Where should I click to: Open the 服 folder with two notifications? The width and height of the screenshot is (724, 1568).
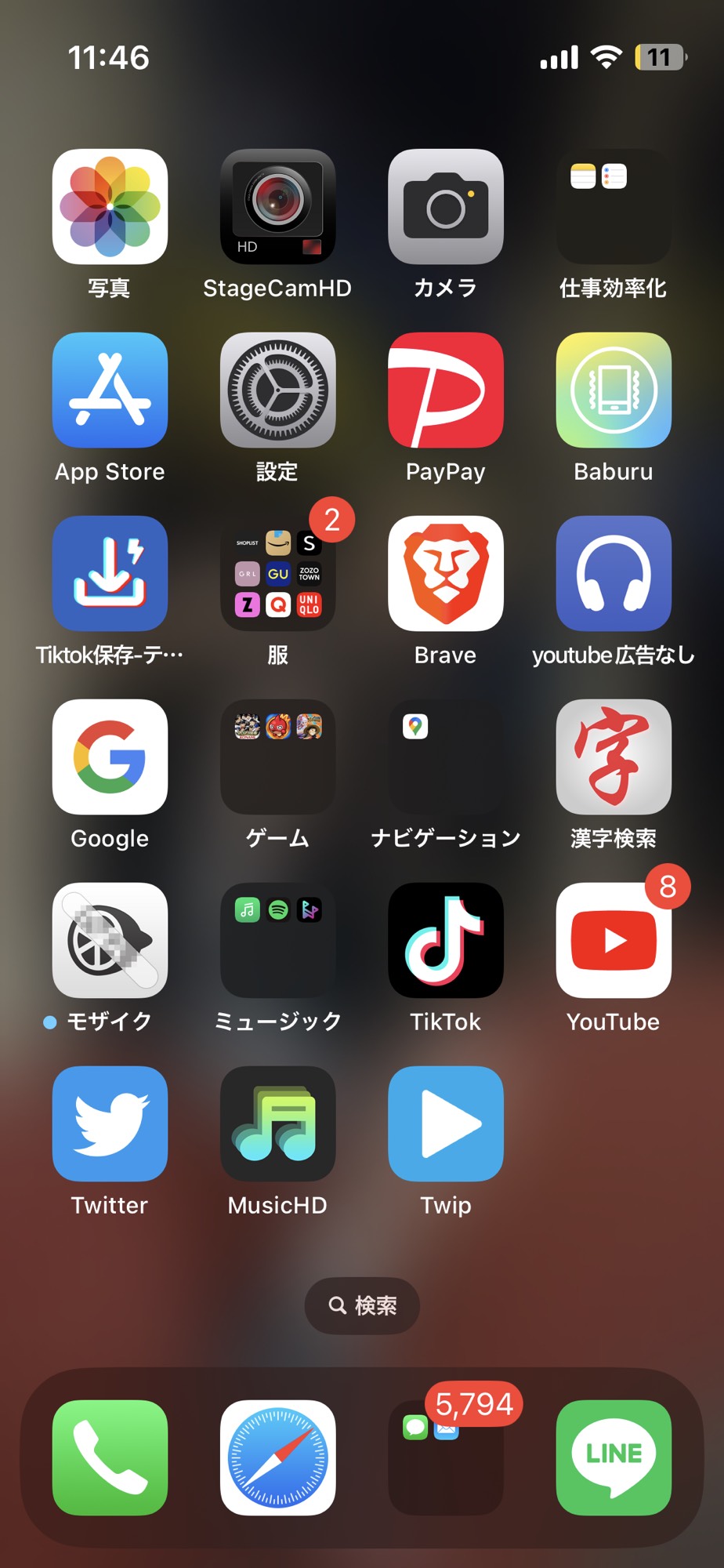[277, 573]
